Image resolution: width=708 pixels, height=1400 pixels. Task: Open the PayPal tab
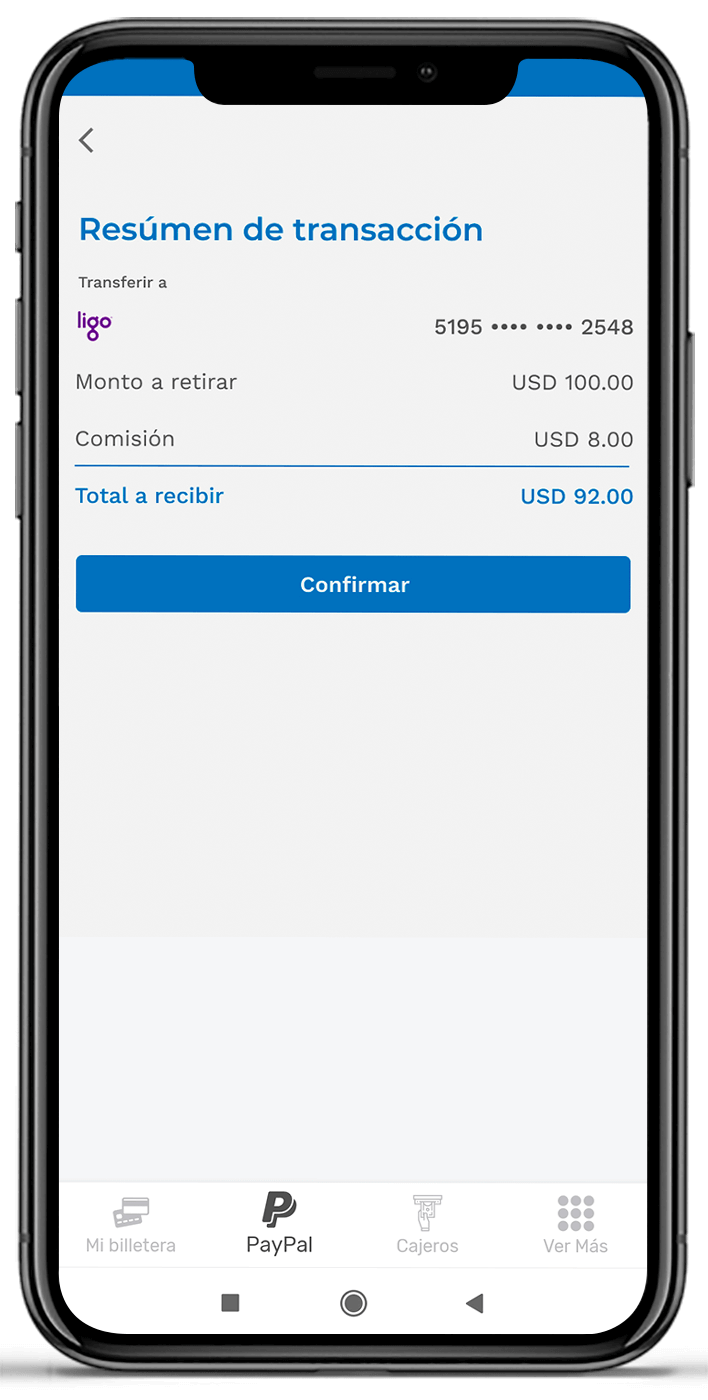click(279, 1224)
